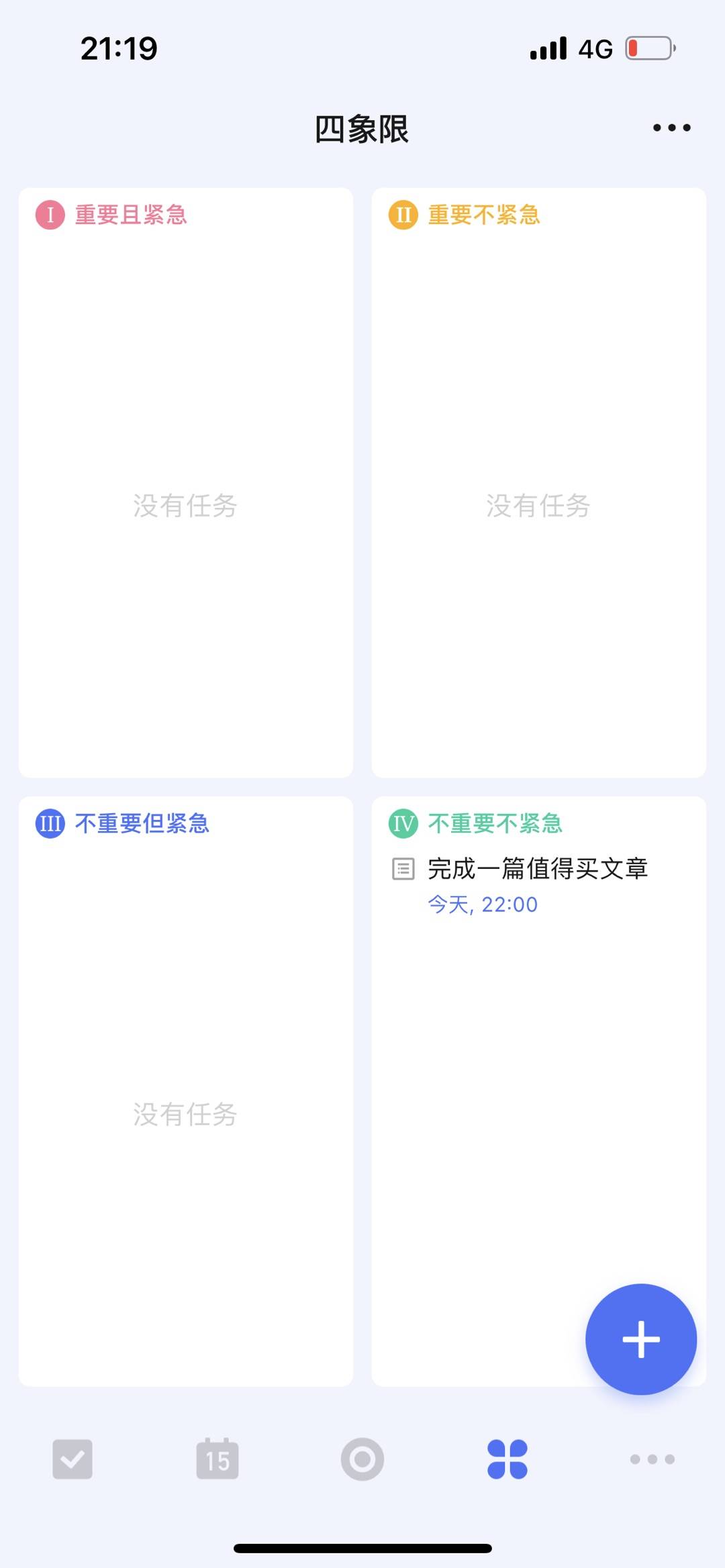Click the quadrant I badge icon

click(x=49, y=213)
